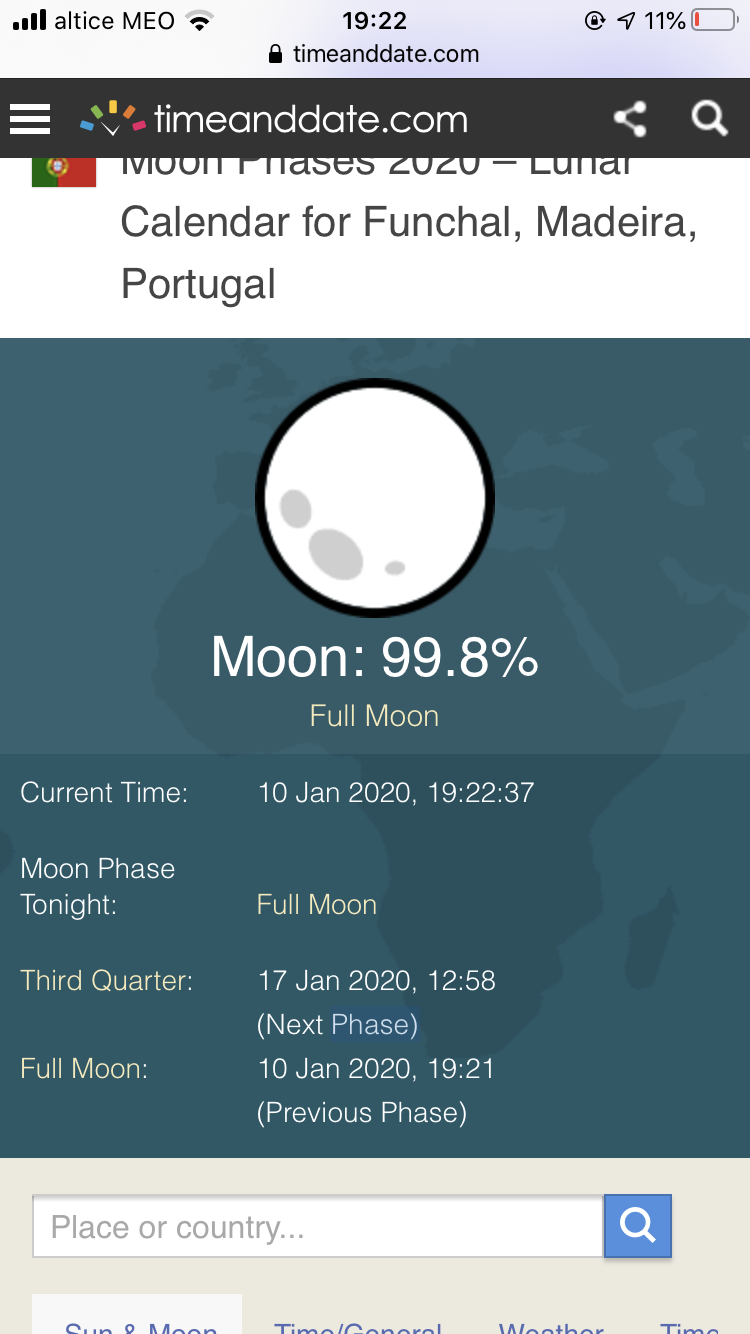
Task: Open the hamburger navigation menu
Action: click(30, 119)
